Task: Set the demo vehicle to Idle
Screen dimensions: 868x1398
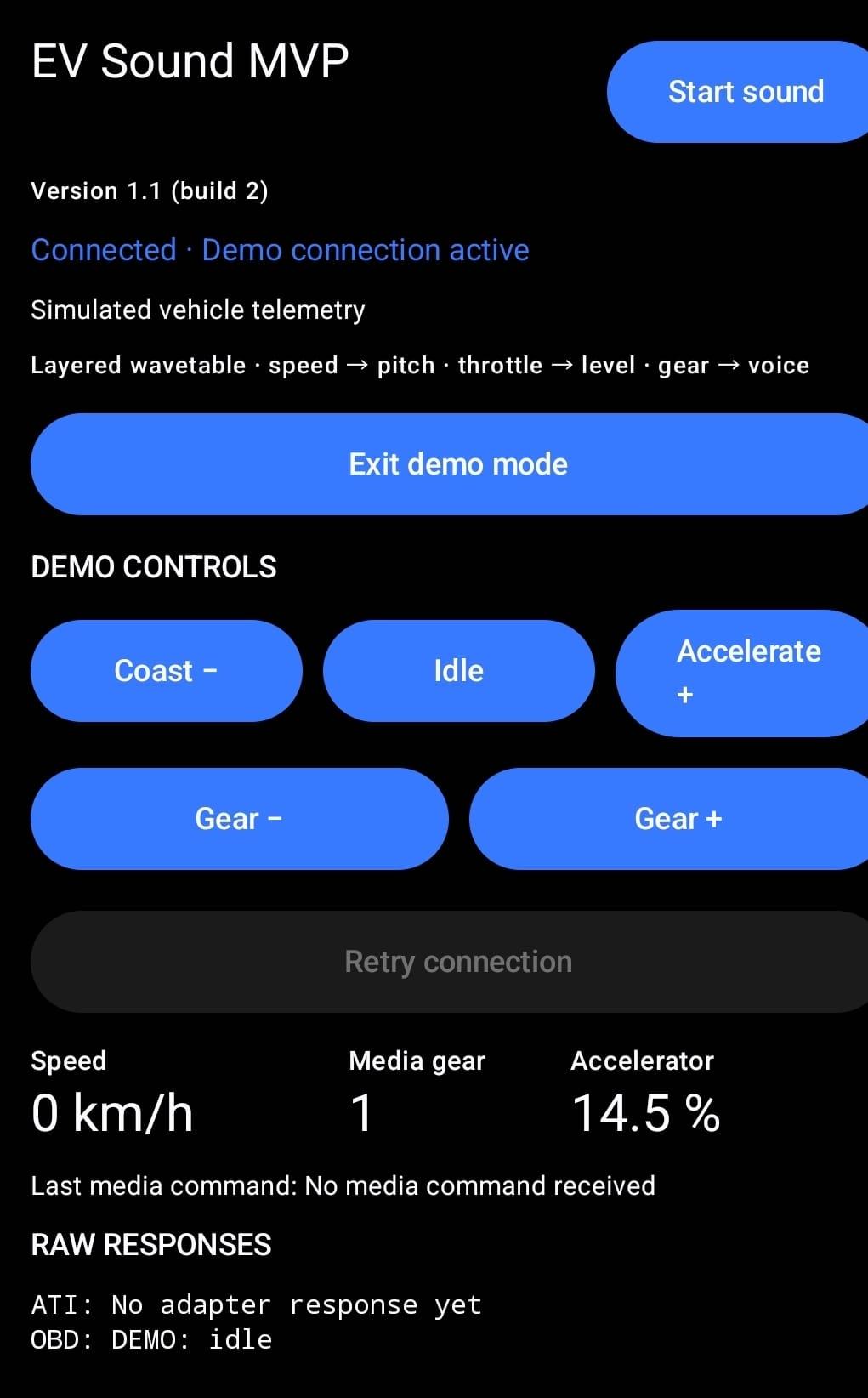Action: [459, 671]
